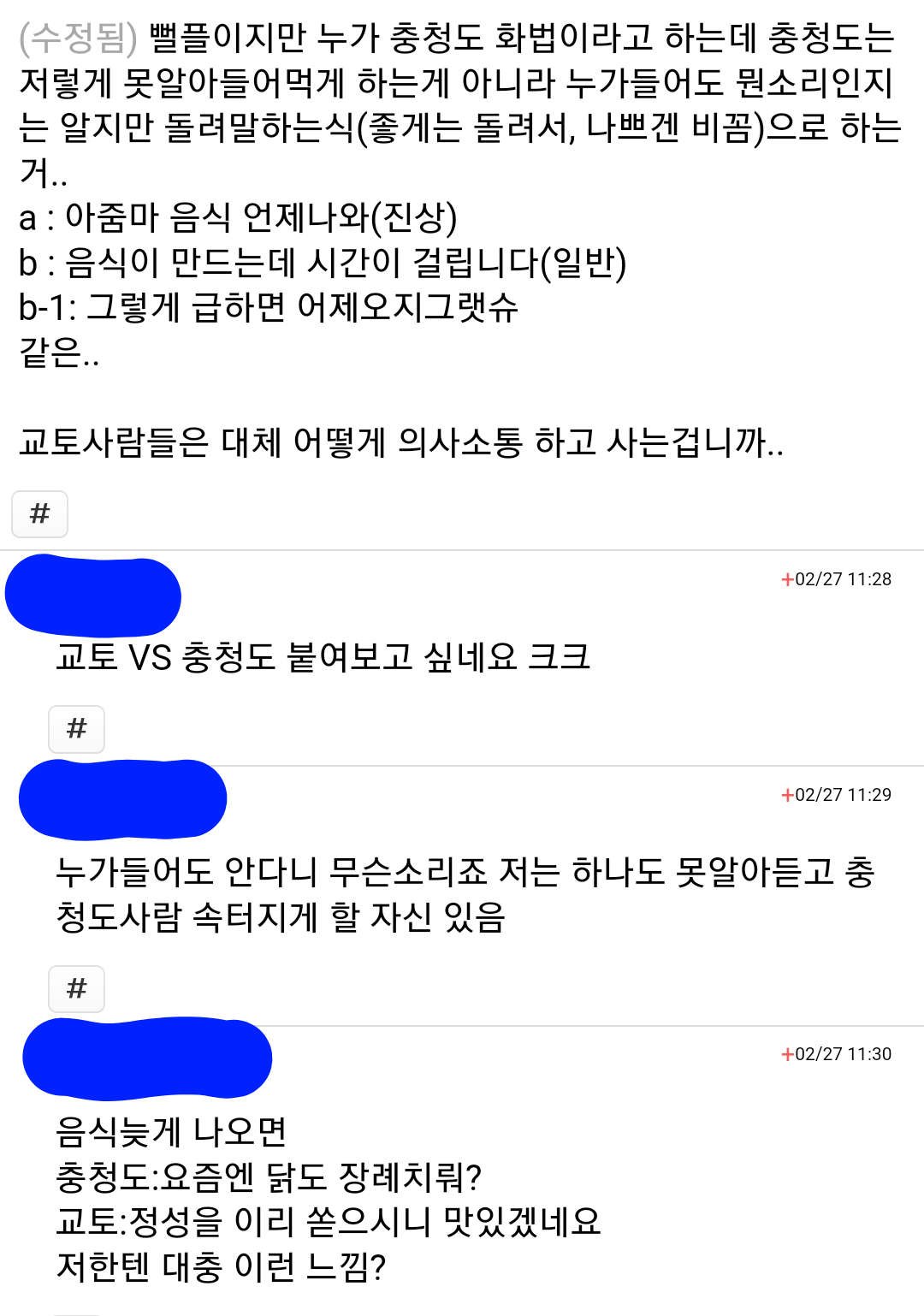Tap the # button under the 충청도 화법 comment
Viewport: 924px width, 1316px height.
(x=39, y=513)
